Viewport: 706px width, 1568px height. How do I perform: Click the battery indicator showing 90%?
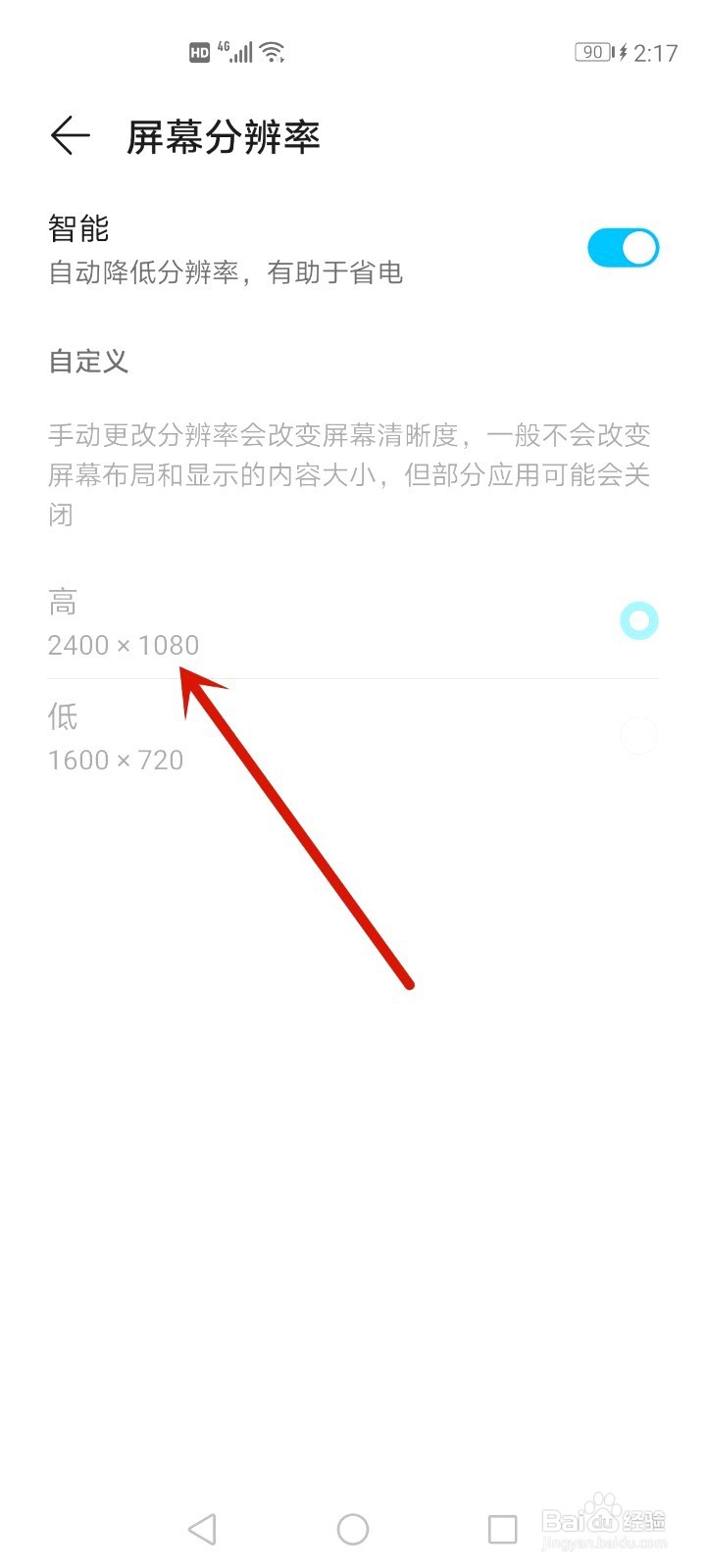[591, 51]
